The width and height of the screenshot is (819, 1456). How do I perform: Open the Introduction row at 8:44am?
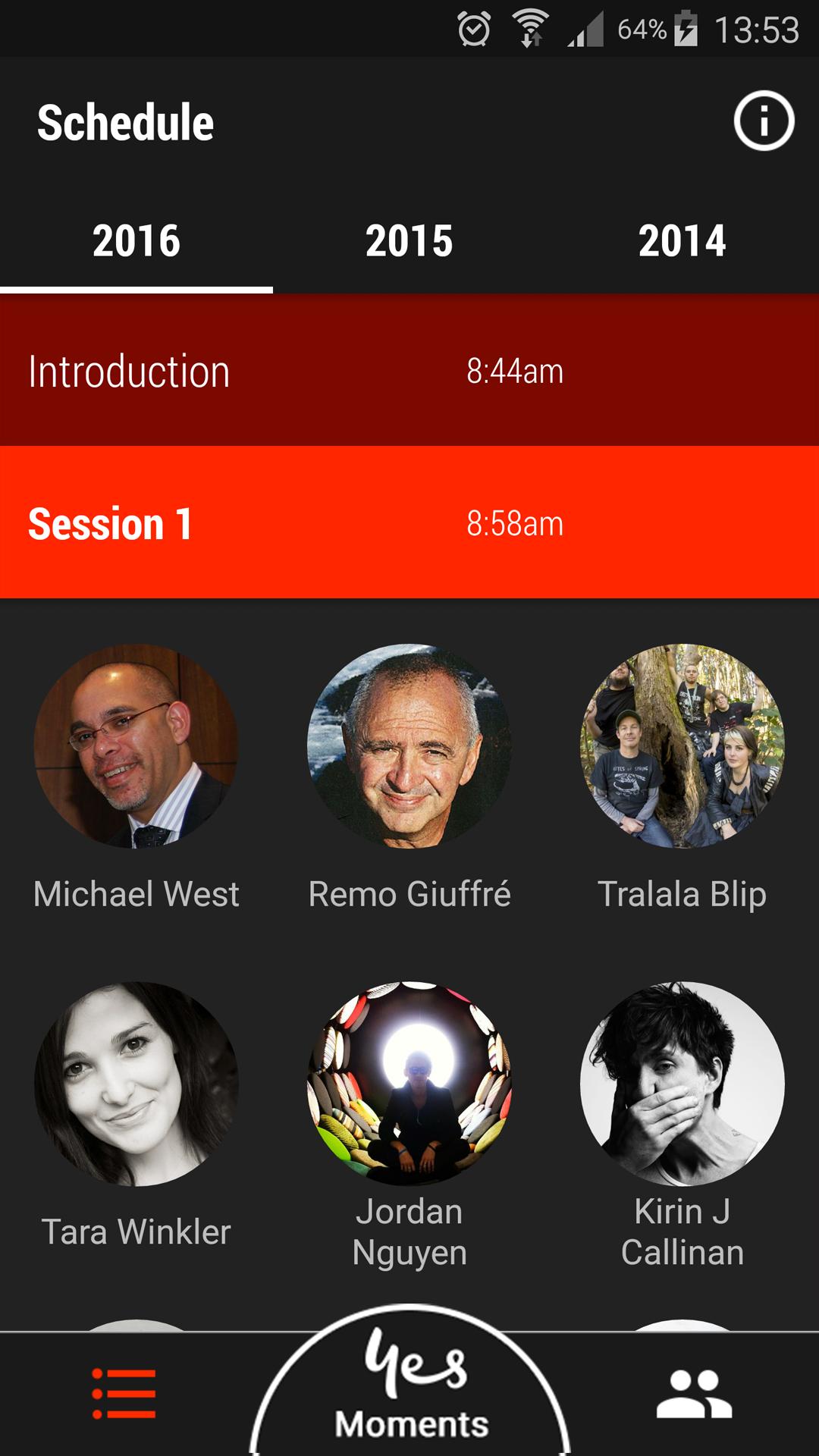[x=409, y=371]
